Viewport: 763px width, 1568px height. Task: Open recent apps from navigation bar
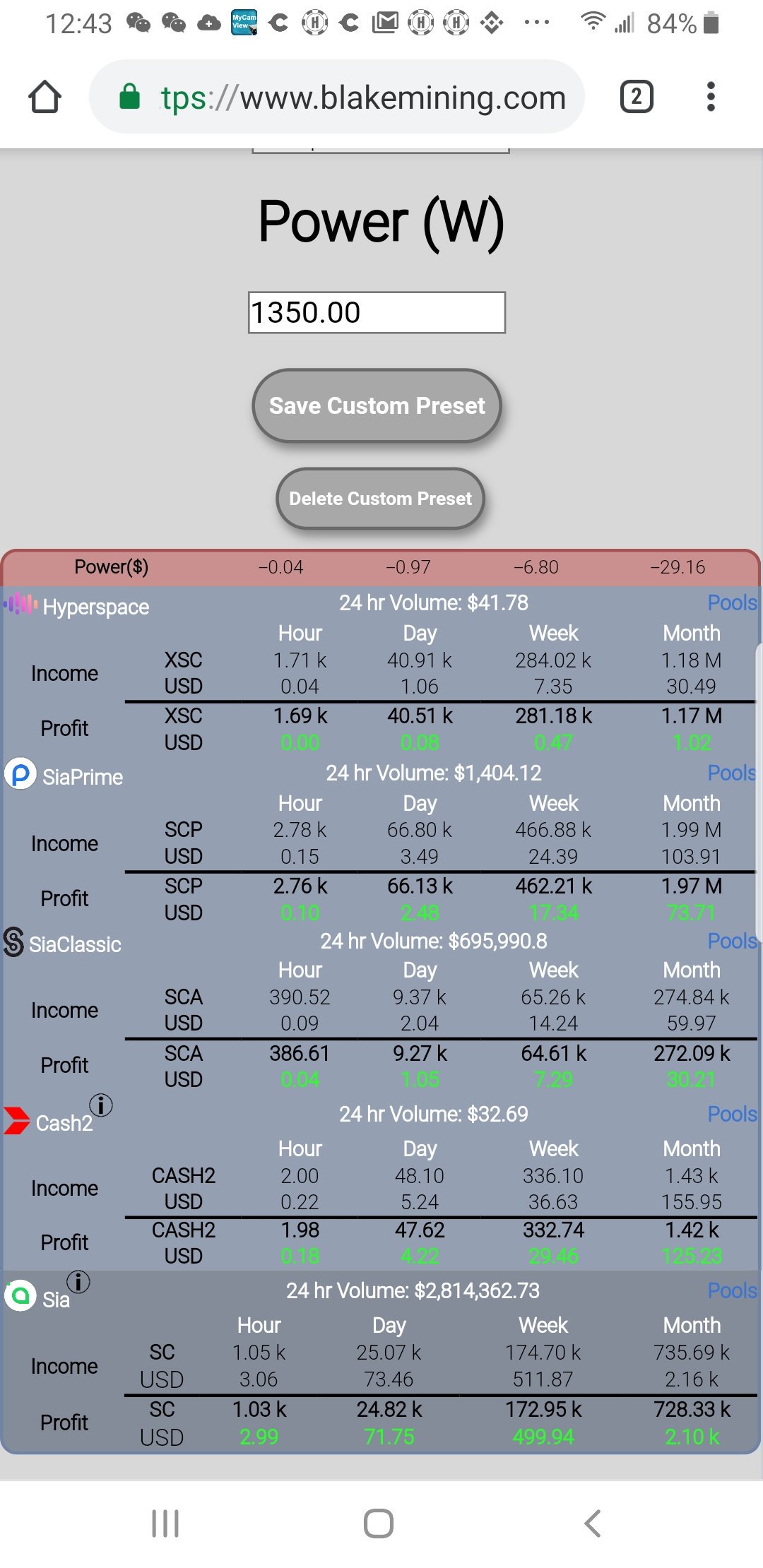(x=165, y=1524)
